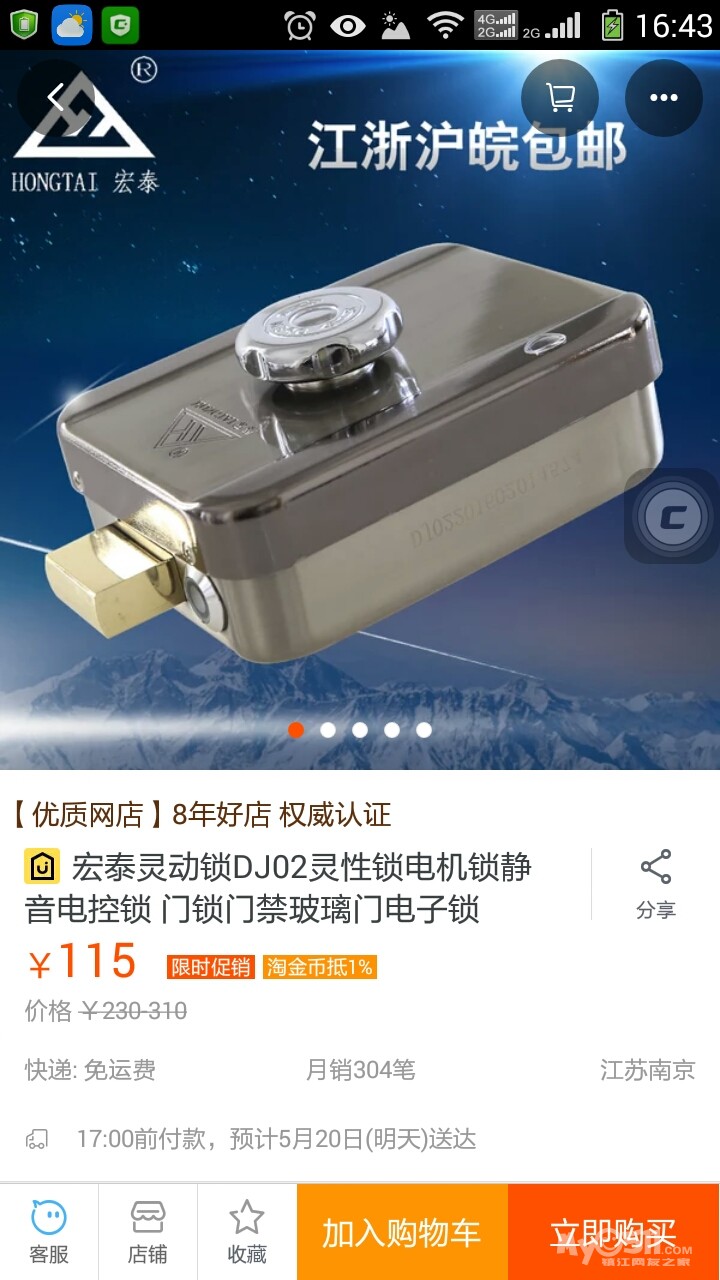
Task: Share this product via 分享
Action: tap(656, 885)
